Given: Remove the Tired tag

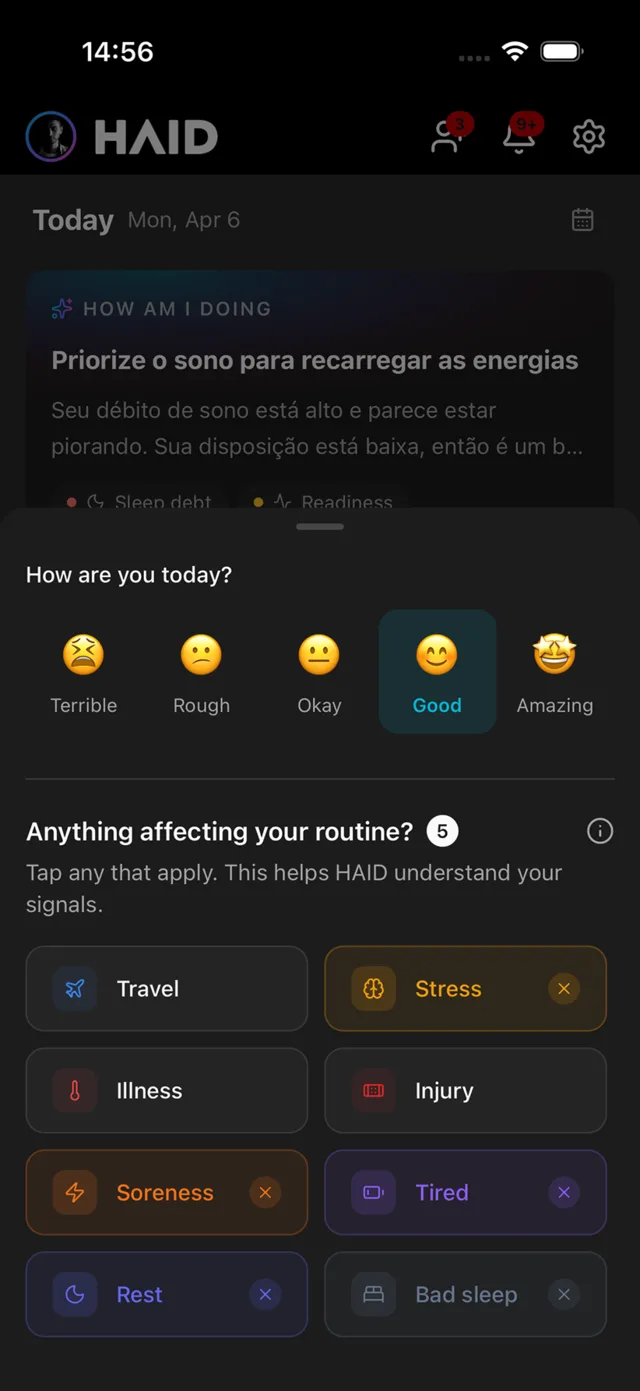Looking at the screenshot, I should tap(564, 1193).
